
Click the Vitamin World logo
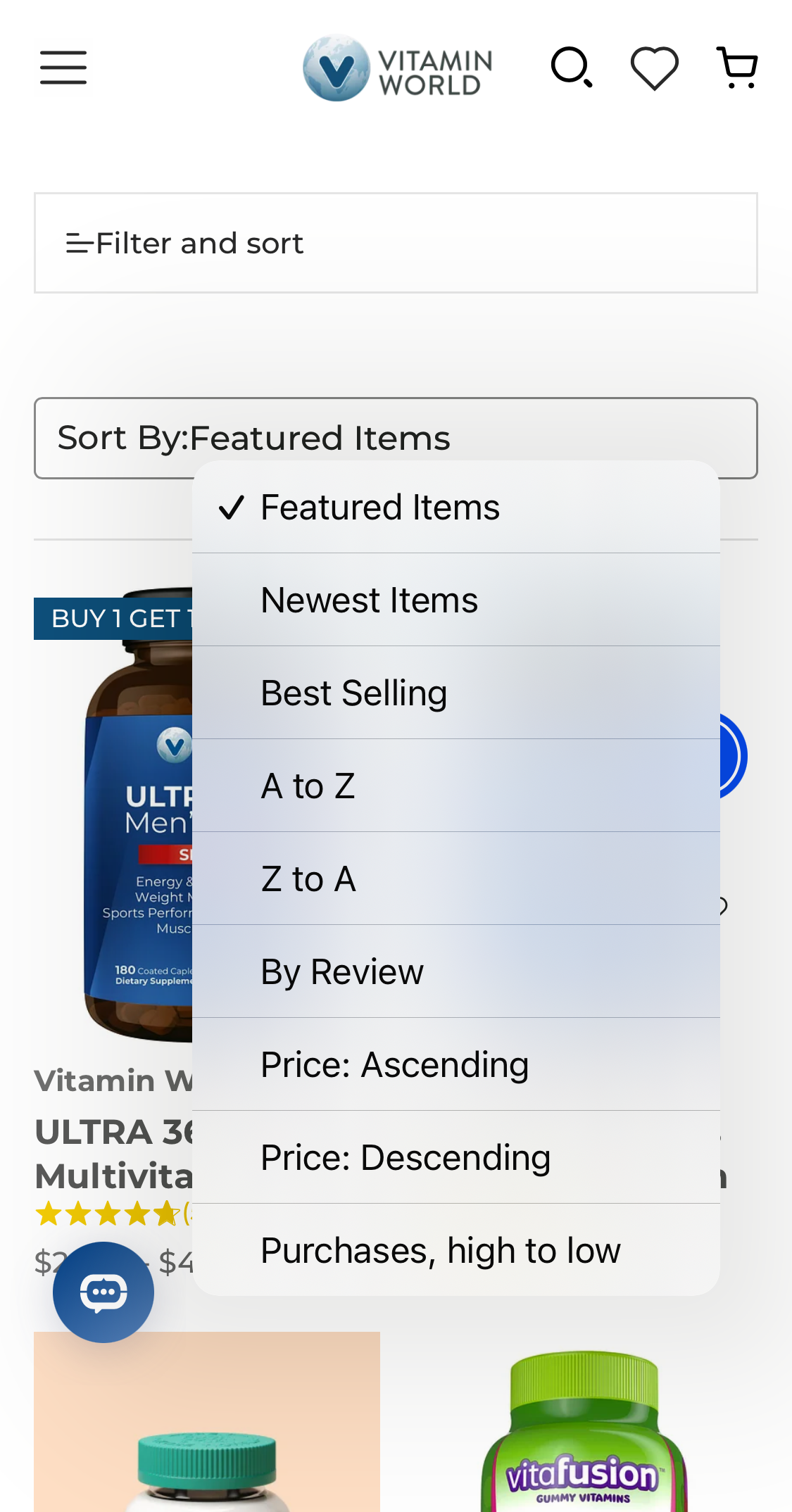point(396,67)
